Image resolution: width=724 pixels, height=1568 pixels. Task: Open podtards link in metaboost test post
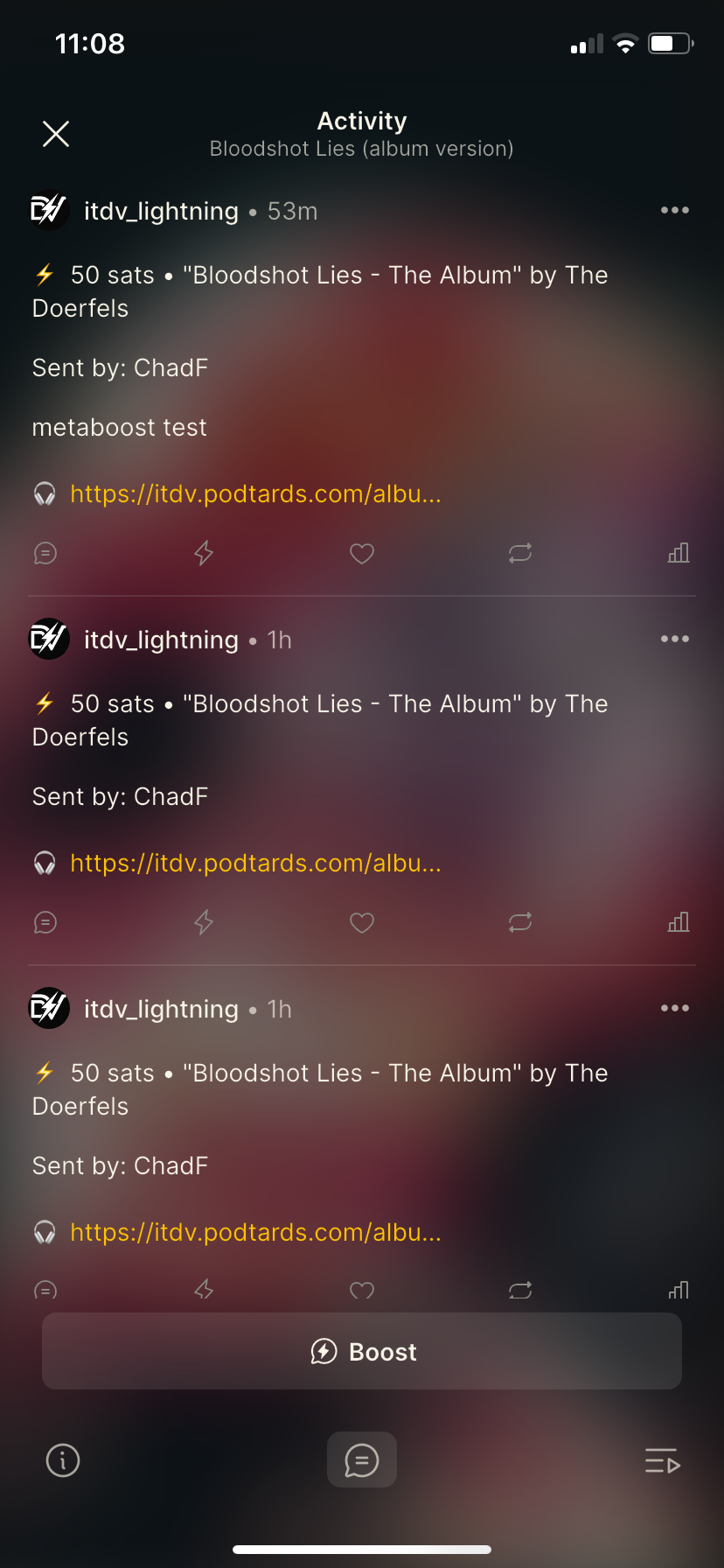[x=255, y=494]
